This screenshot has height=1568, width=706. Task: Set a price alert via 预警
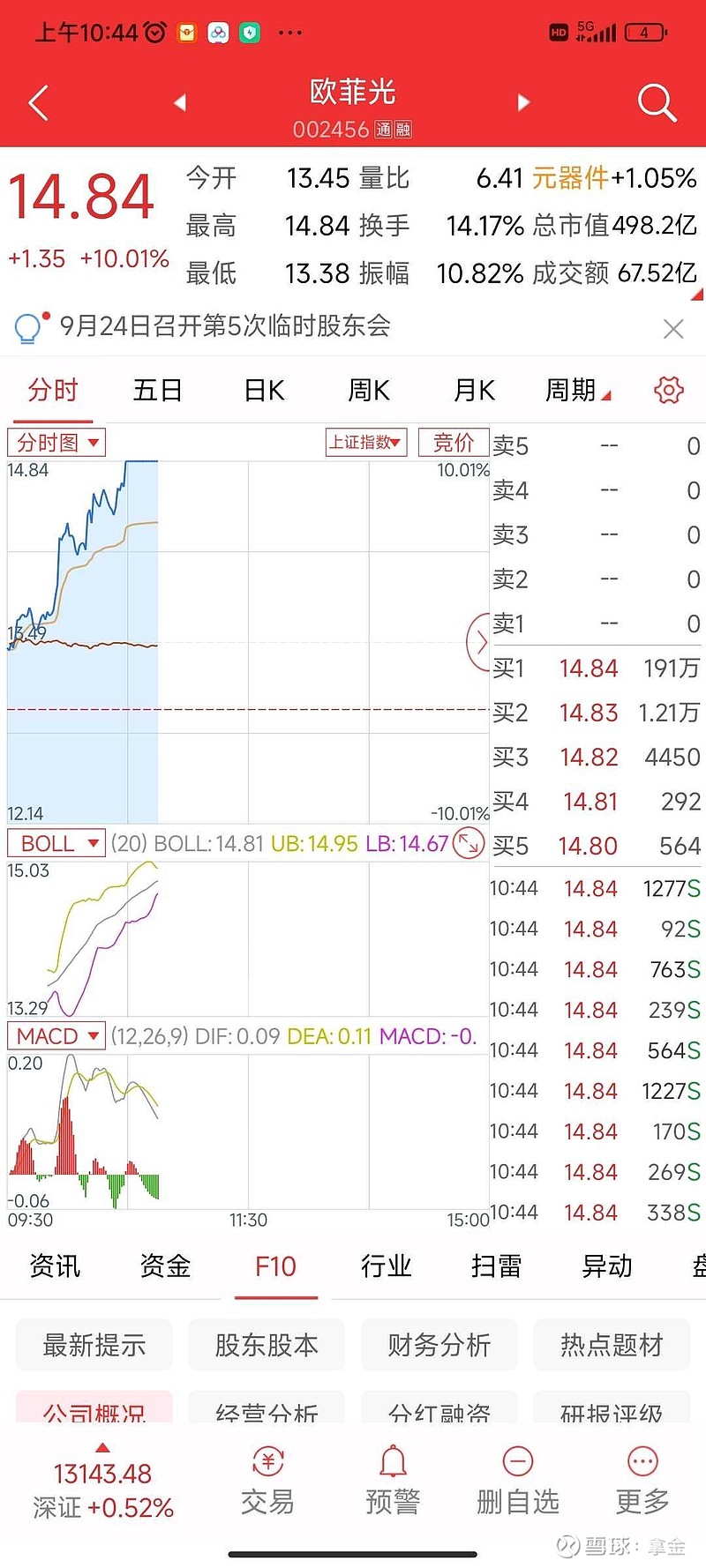click(393, 1482)
